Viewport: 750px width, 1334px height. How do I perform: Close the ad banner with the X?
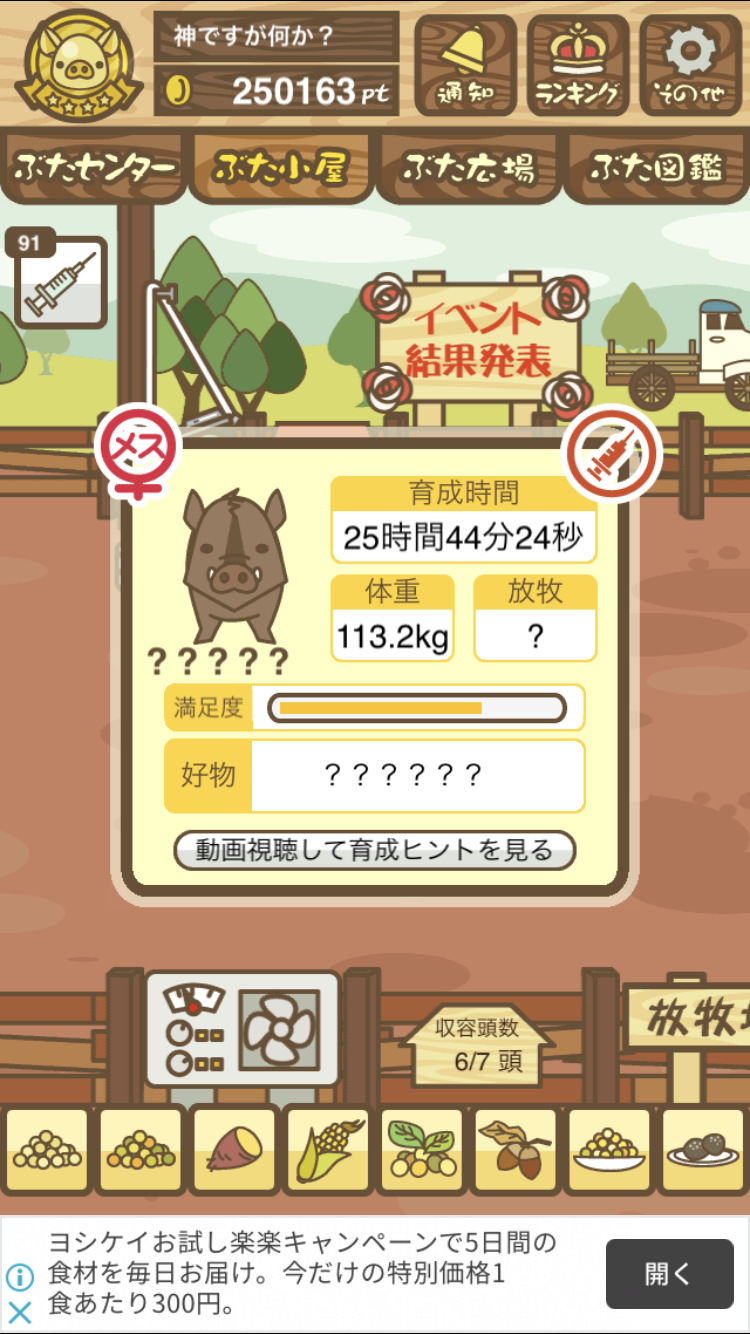click(20, 1311)
